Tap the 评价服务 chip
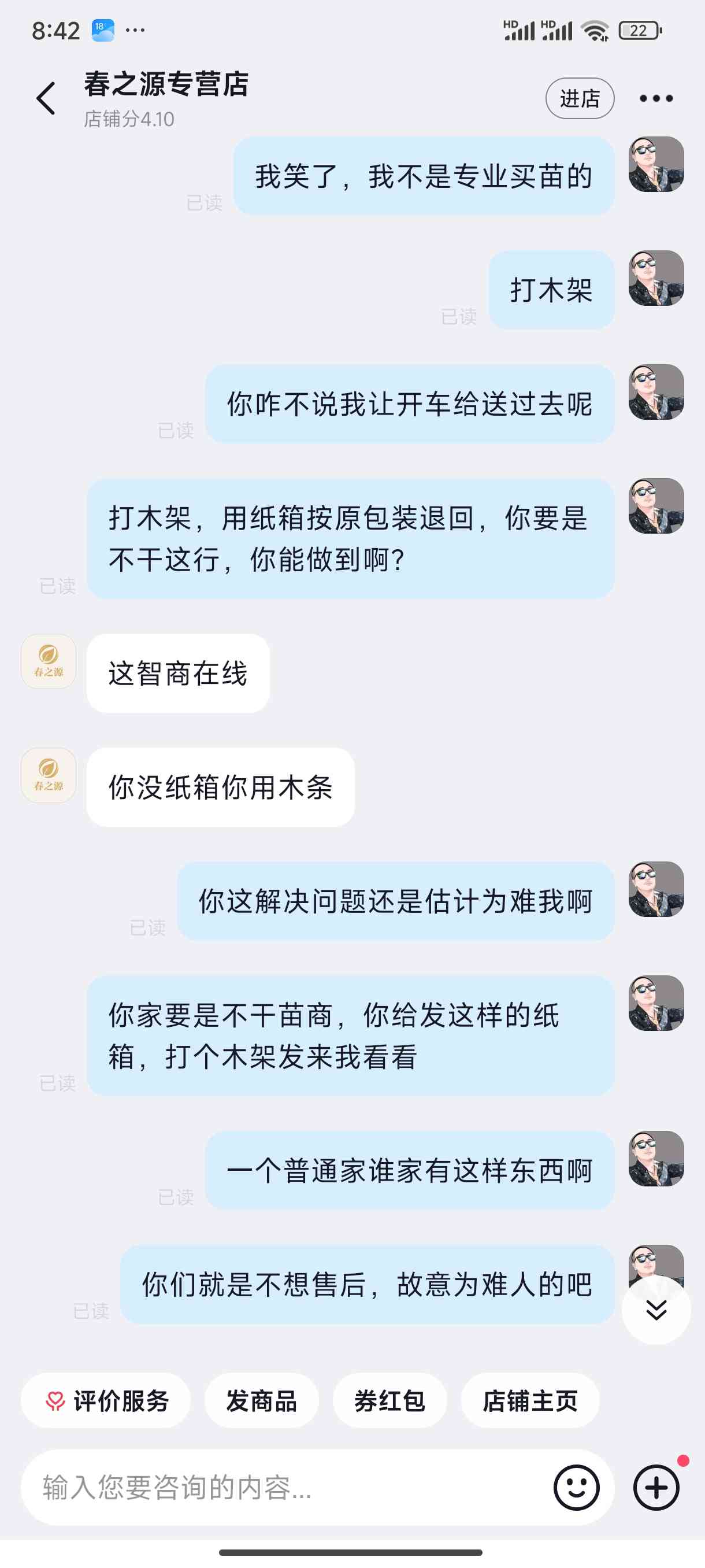 (106, 1400)
